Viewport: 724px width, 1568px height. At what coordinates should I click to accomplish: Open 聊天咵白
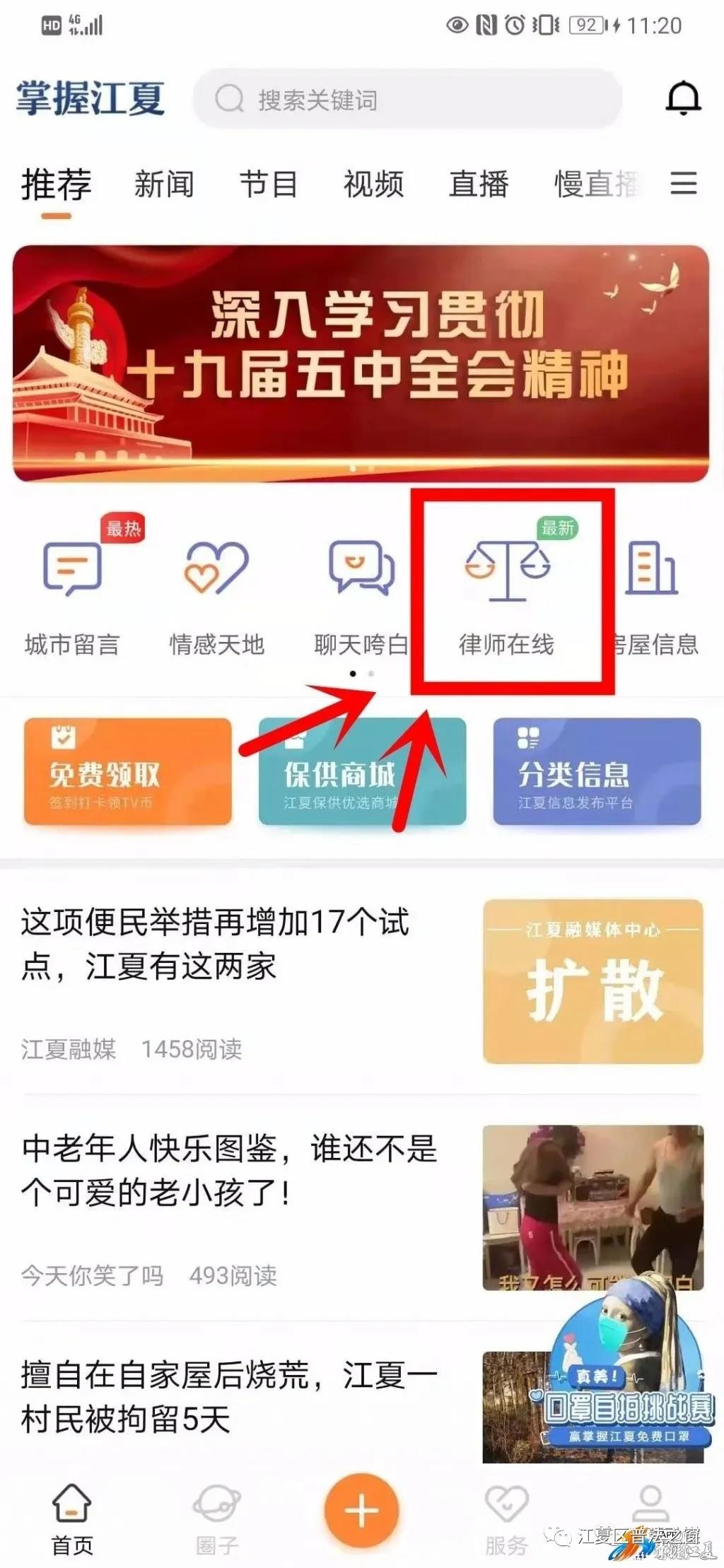[x=361, y=594]
